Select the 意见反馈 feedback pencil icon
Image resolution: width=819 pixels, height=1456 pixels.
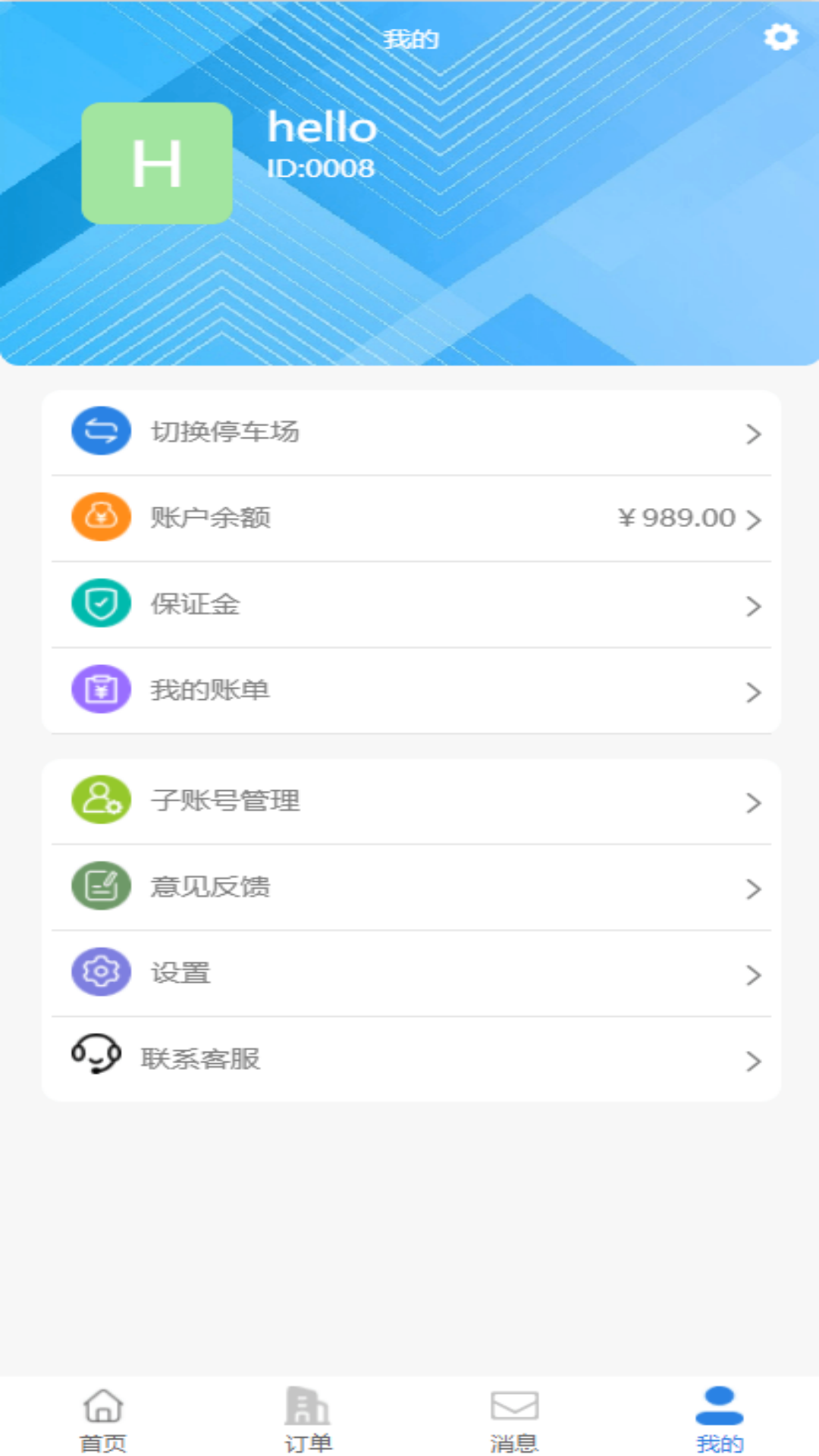click(99, 886)
